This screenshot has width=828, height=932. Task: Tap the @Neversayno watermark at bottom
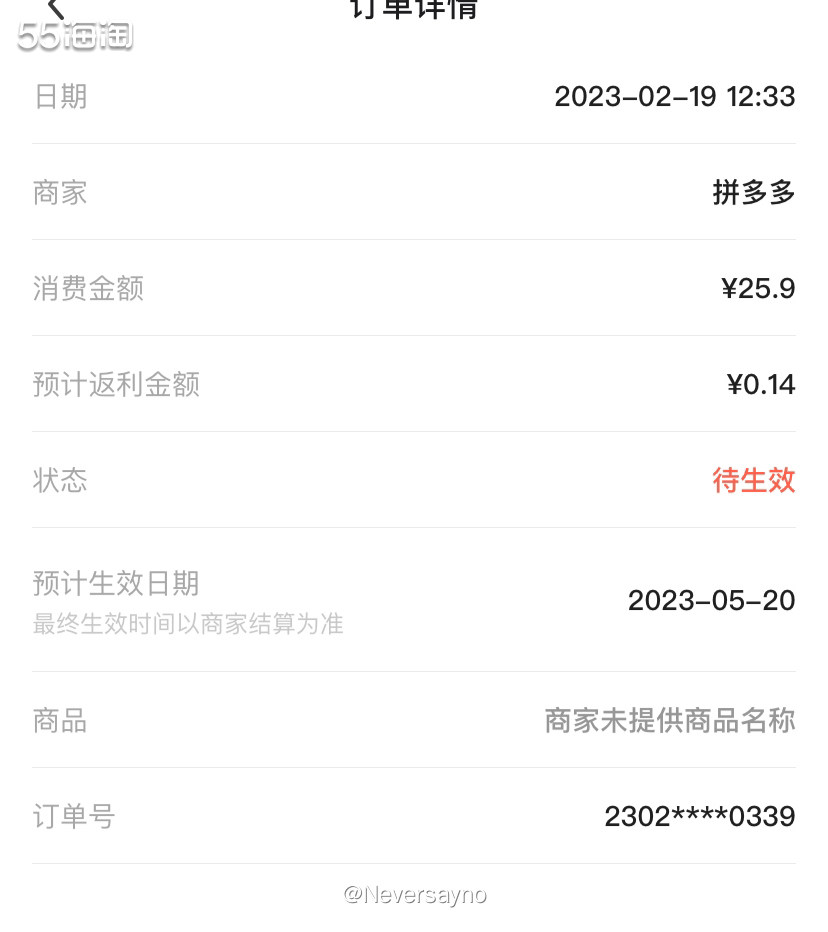(x=416, y=894)
